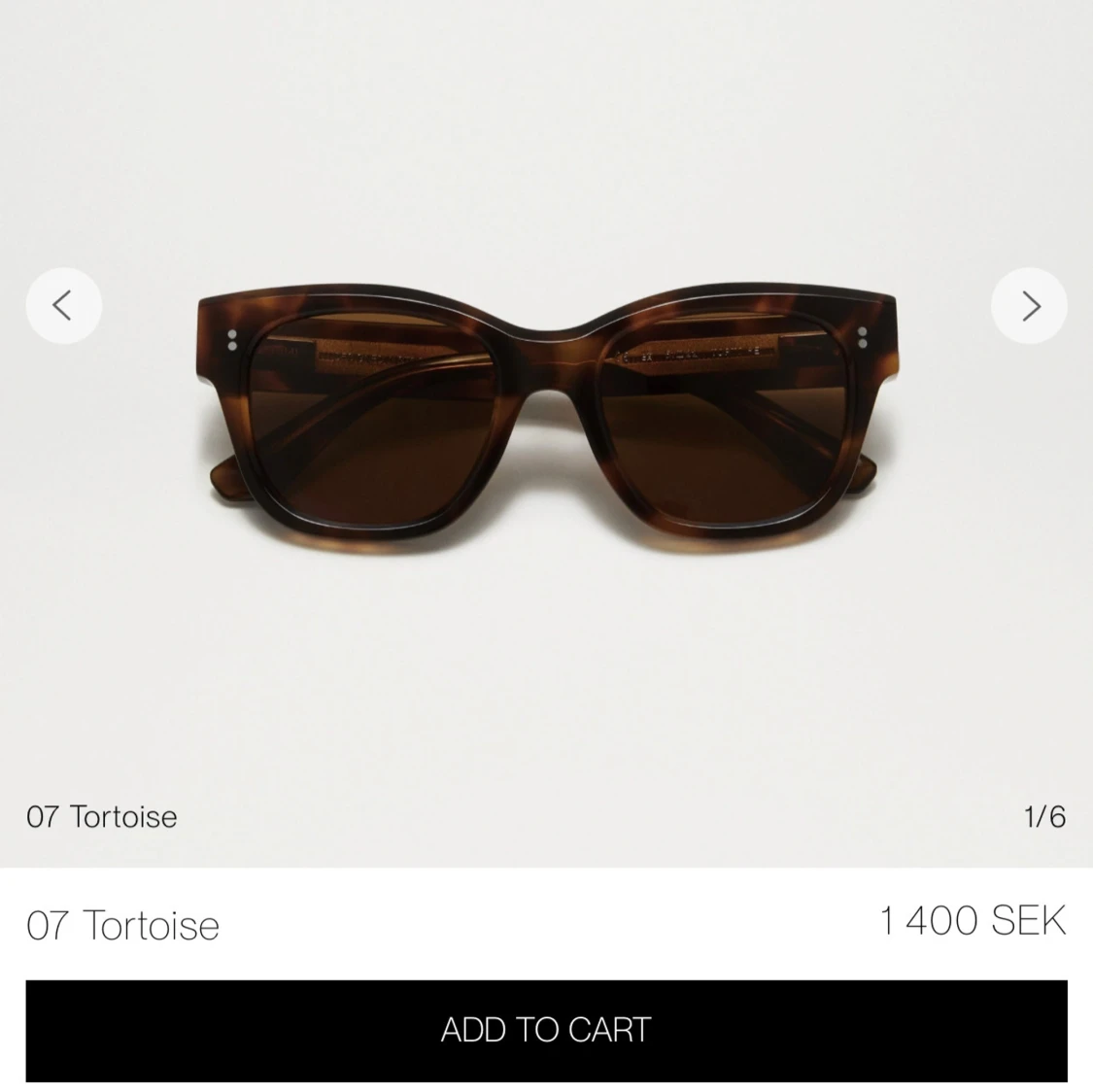Add 07 Tortoise to cart
Screen dimensions: 1093x1092
[x=546, y=1030]
